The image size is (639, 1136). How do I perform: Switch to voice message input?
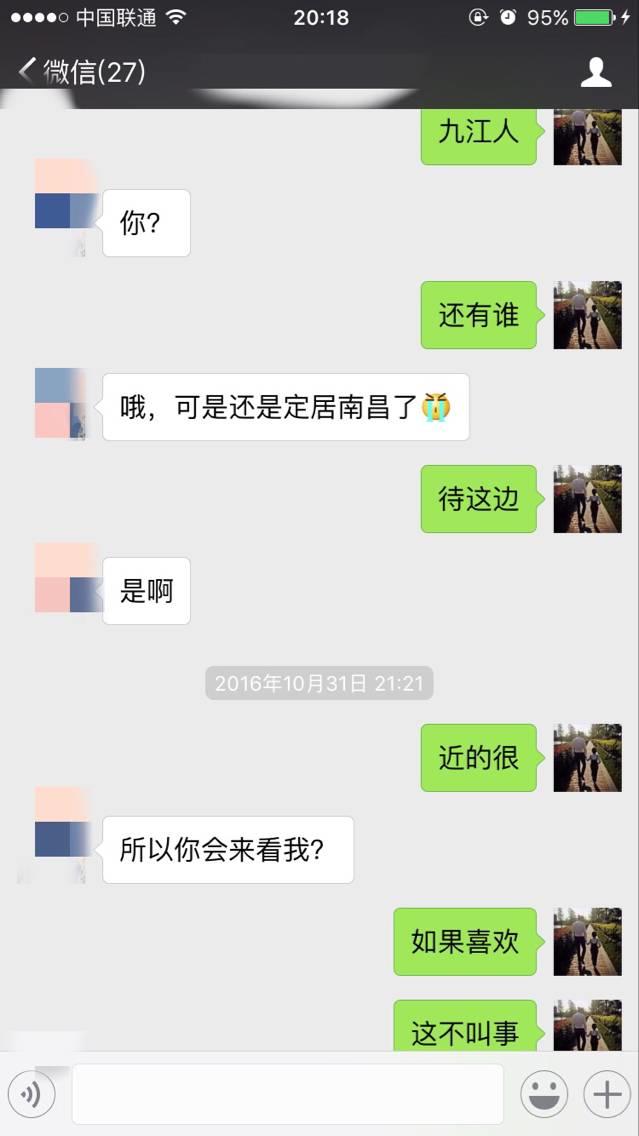pos(31,1095)
